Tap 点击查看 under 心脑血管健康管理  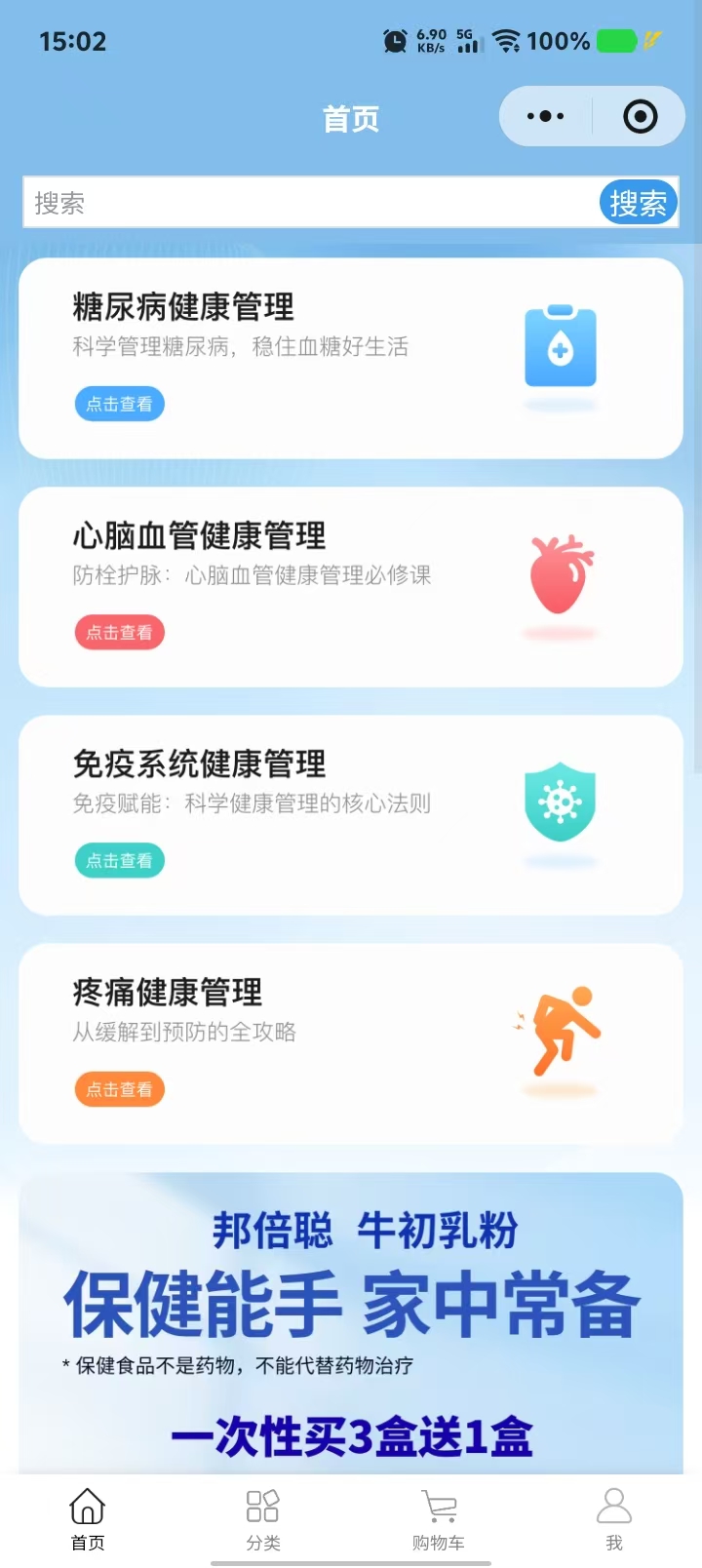tap(119, 632)
